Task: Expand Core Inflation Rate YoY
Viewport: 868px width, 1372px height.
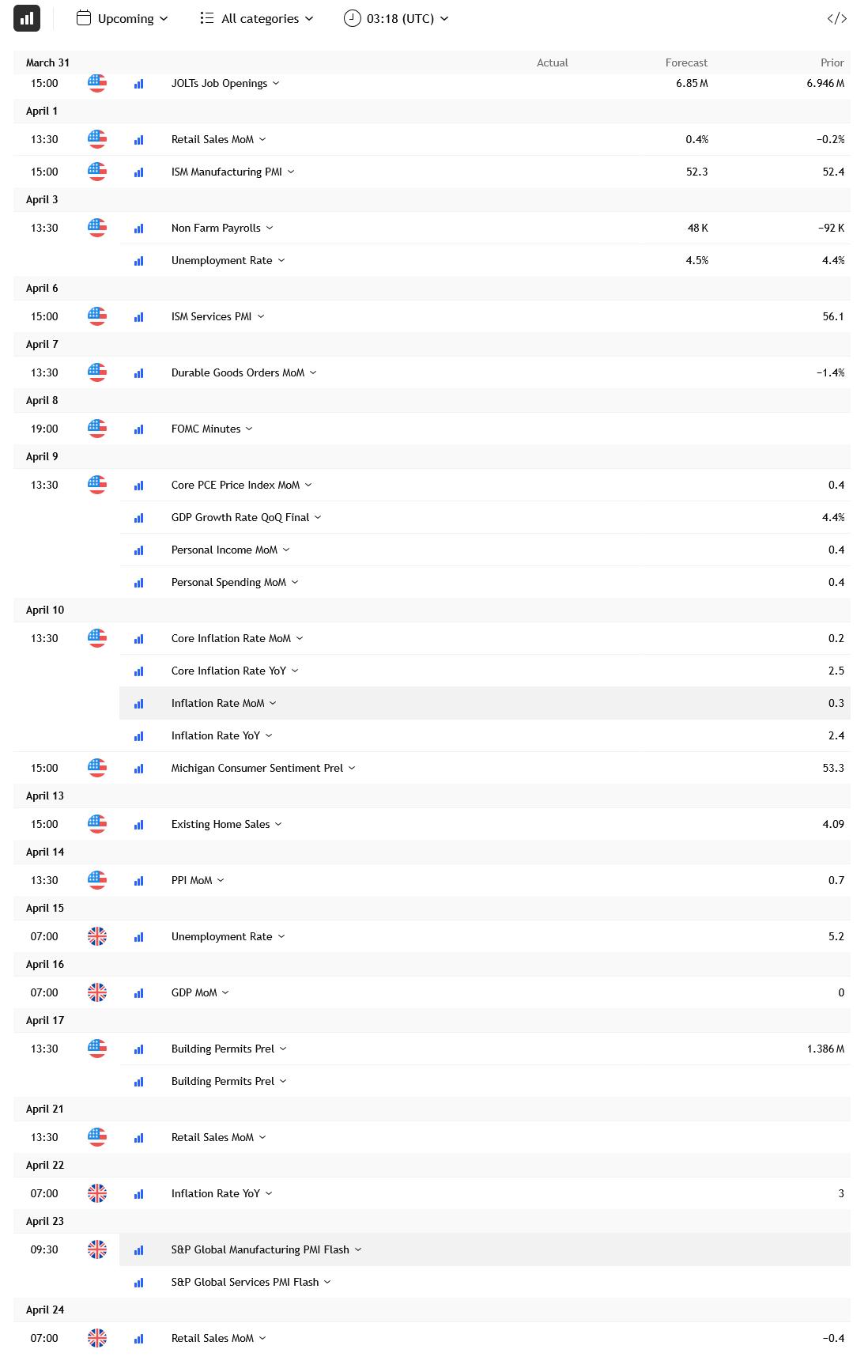Action: pos(235,671)
